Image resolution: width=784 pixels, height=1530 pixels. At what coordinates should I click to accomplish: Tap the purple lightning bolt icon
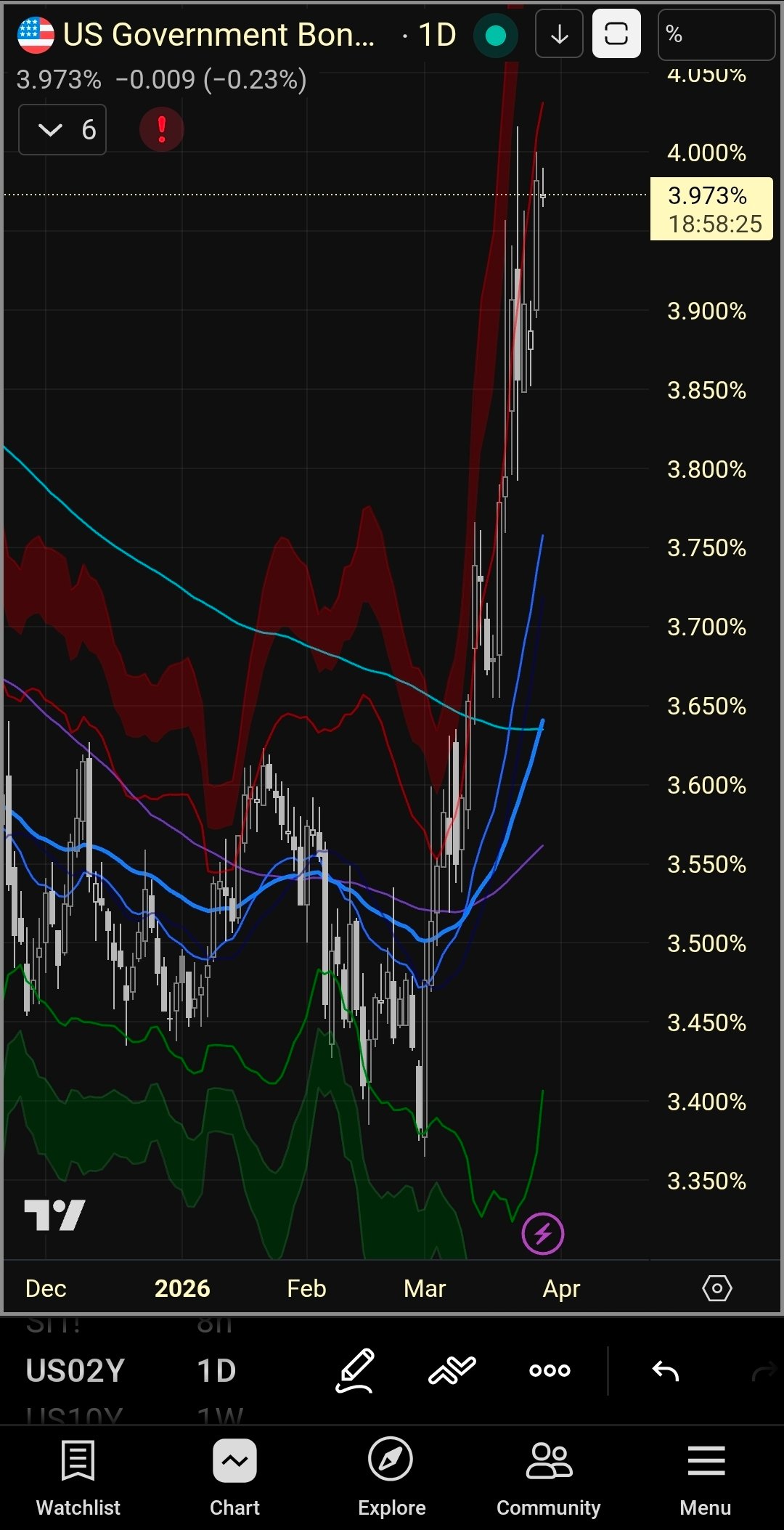(543, 1233)
